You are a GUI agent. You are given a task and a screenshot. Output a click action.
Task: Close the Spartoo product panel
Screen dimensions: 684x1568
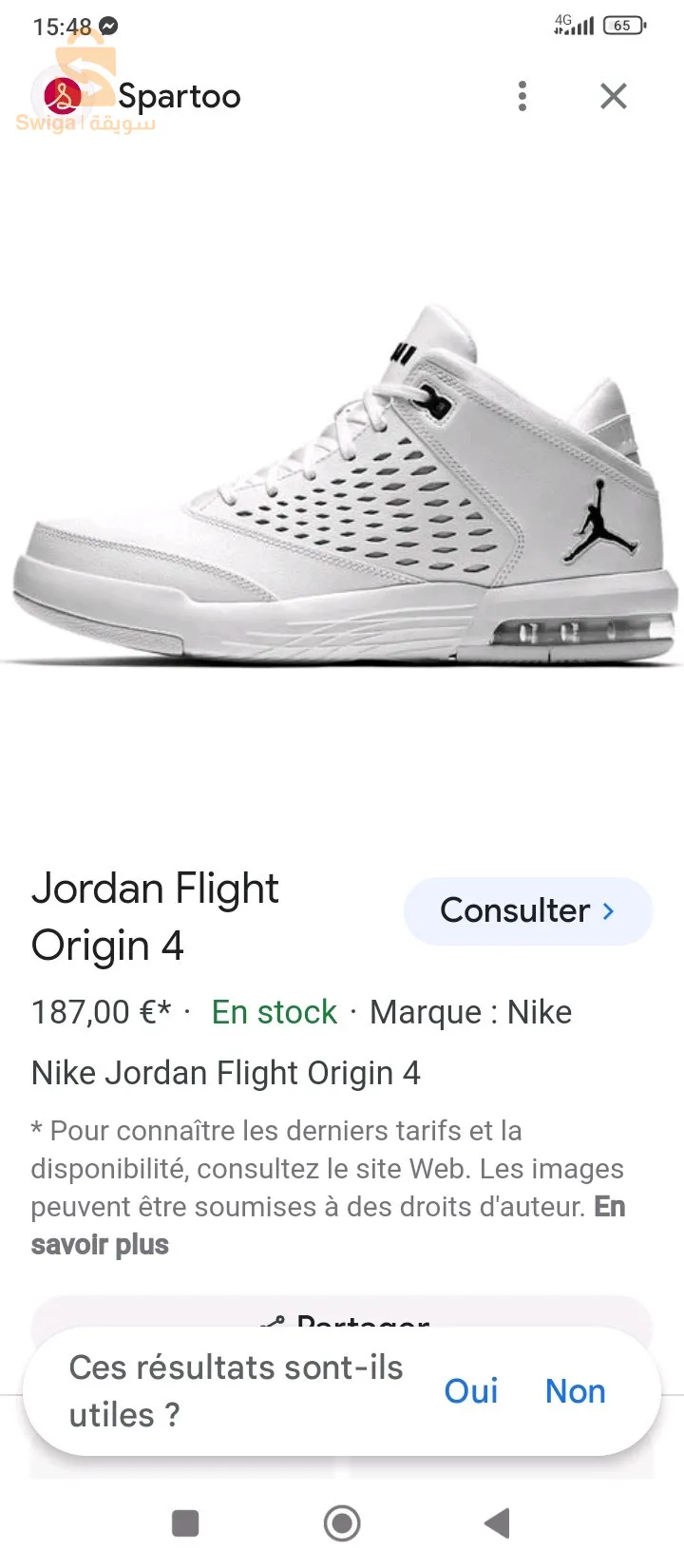[x=614, y=96]
